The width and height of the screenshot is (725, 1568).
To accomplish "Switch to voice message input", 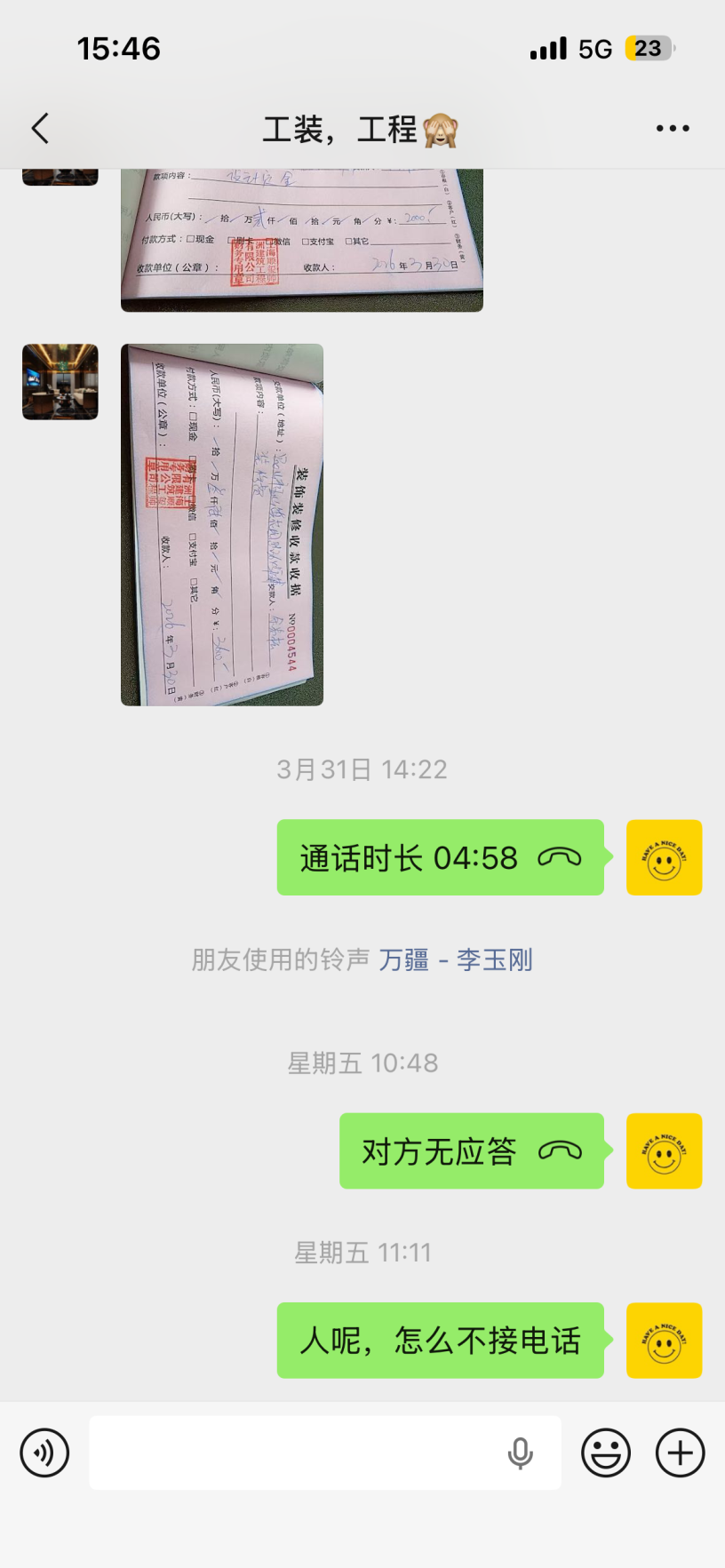I will click(x=44, y=1453).
